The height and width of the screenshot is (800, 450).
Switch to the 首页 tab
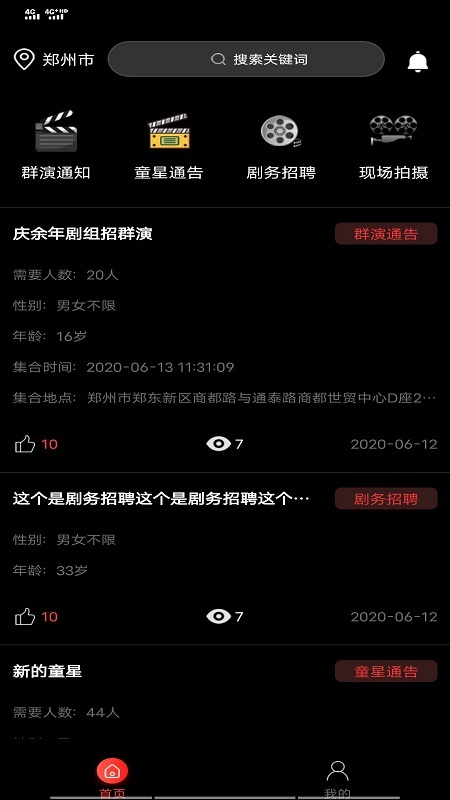112,778
